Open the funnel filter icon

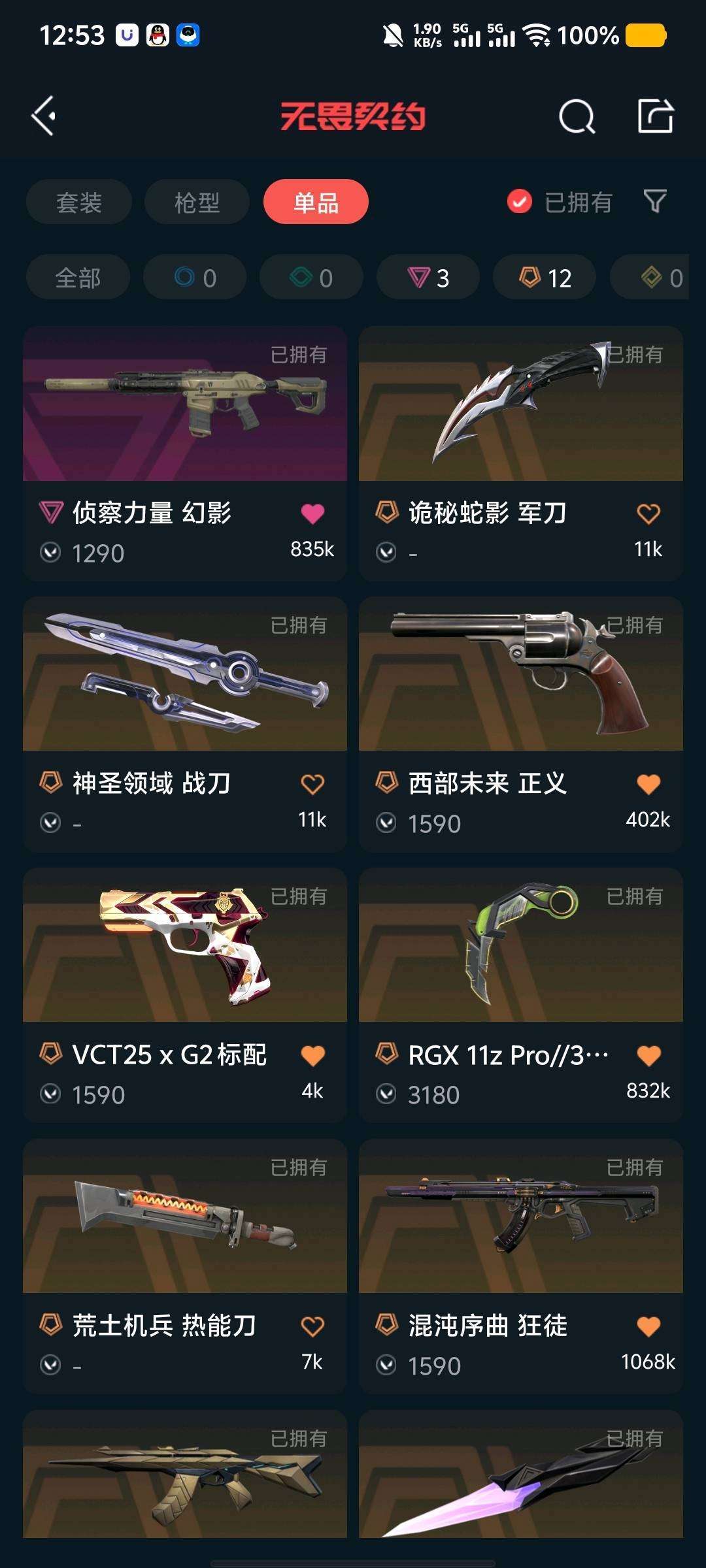655,201
